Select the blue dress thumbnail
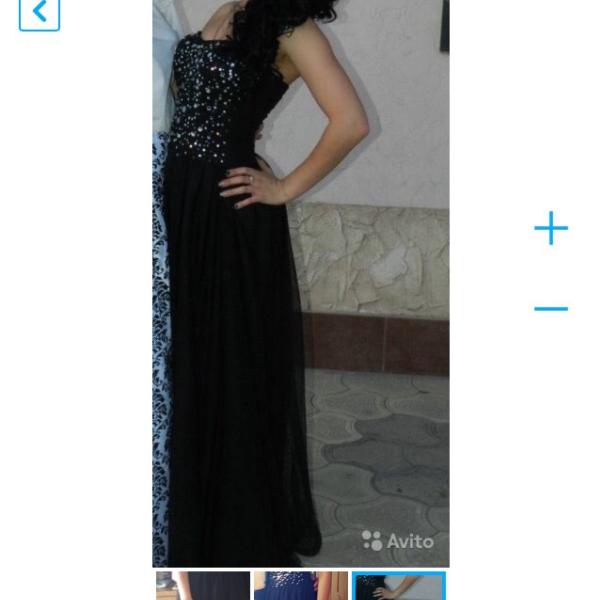This screenshot has height=600, width=602. (x=301, y=585)
